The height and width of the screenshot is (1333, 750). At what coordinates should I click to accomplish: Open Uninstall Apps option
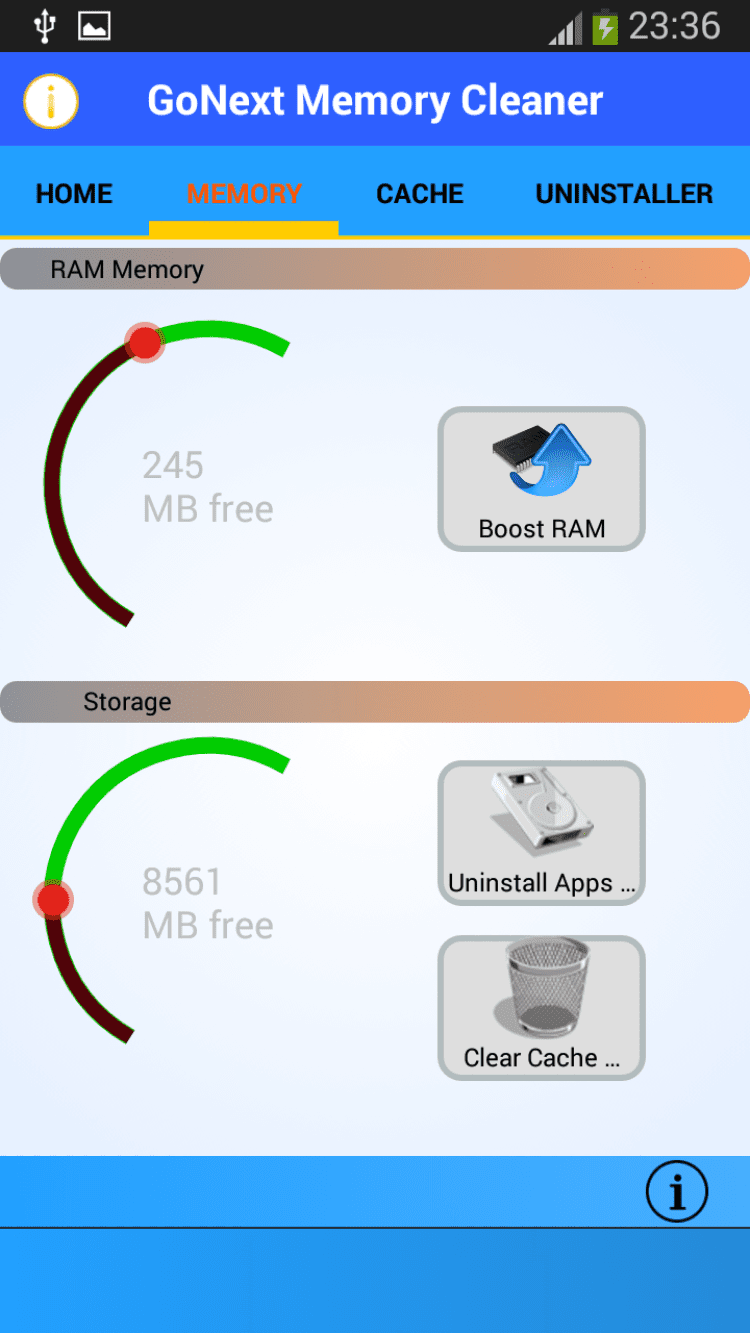541,832
